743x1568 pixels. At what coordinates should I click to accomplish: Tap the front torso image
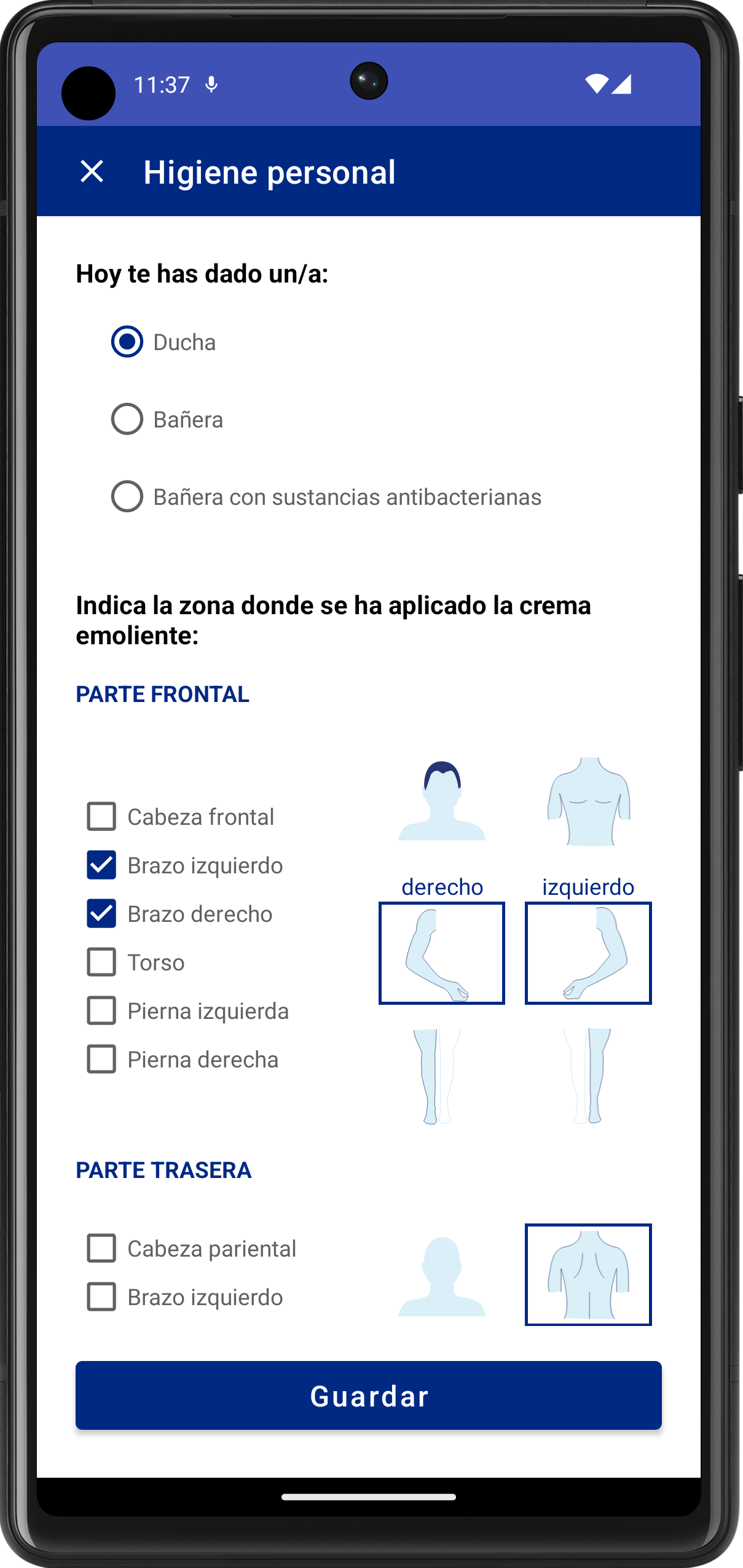589,802
